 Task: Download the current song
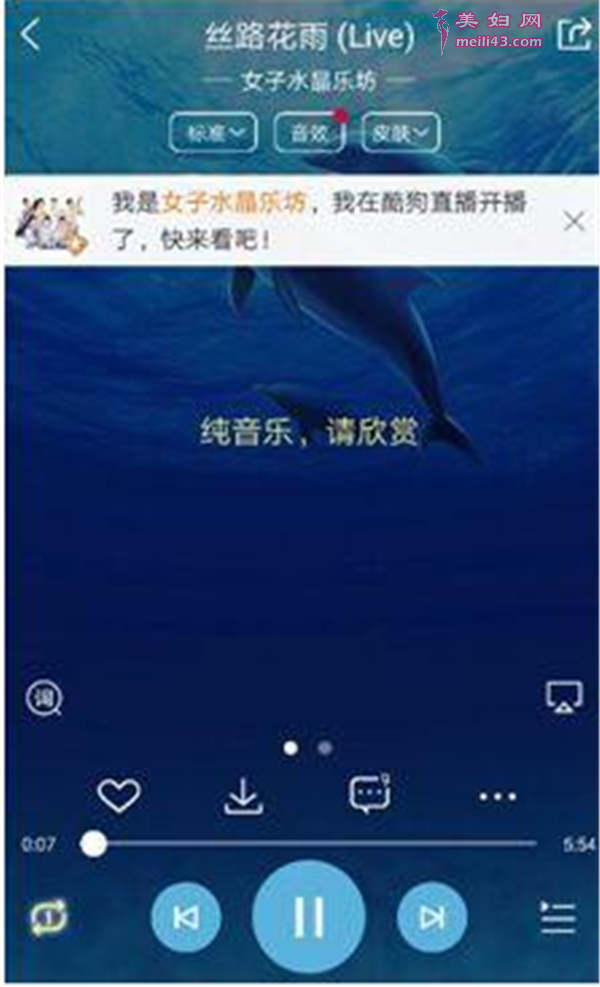(x=243, y=796)
